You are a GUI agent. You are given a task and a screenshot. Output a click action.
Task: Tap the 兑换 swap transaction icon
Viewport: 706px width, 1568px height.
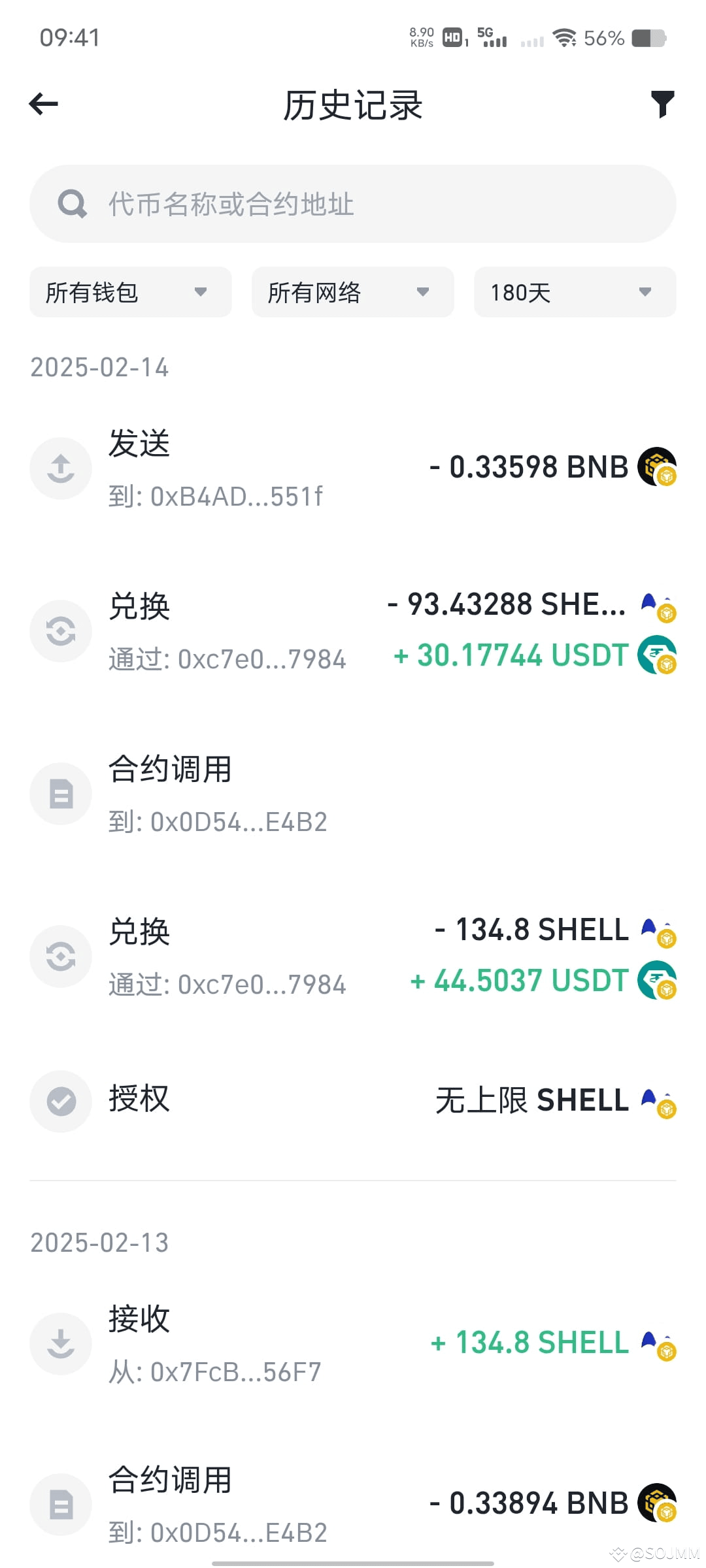click(x=61, y=630)
